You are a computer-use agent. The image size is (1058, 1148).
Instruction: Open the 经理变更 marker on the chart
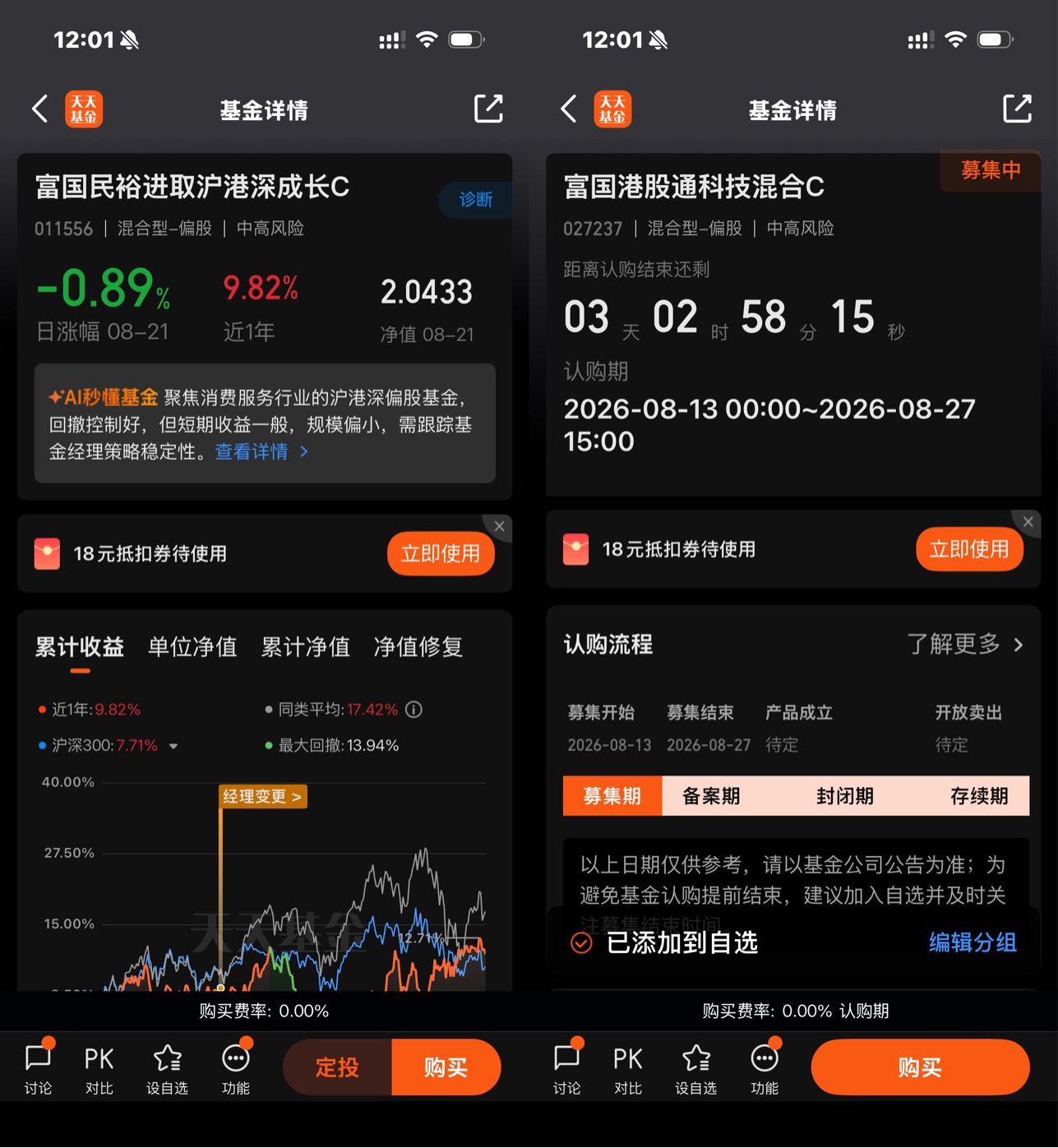(263, 796)
